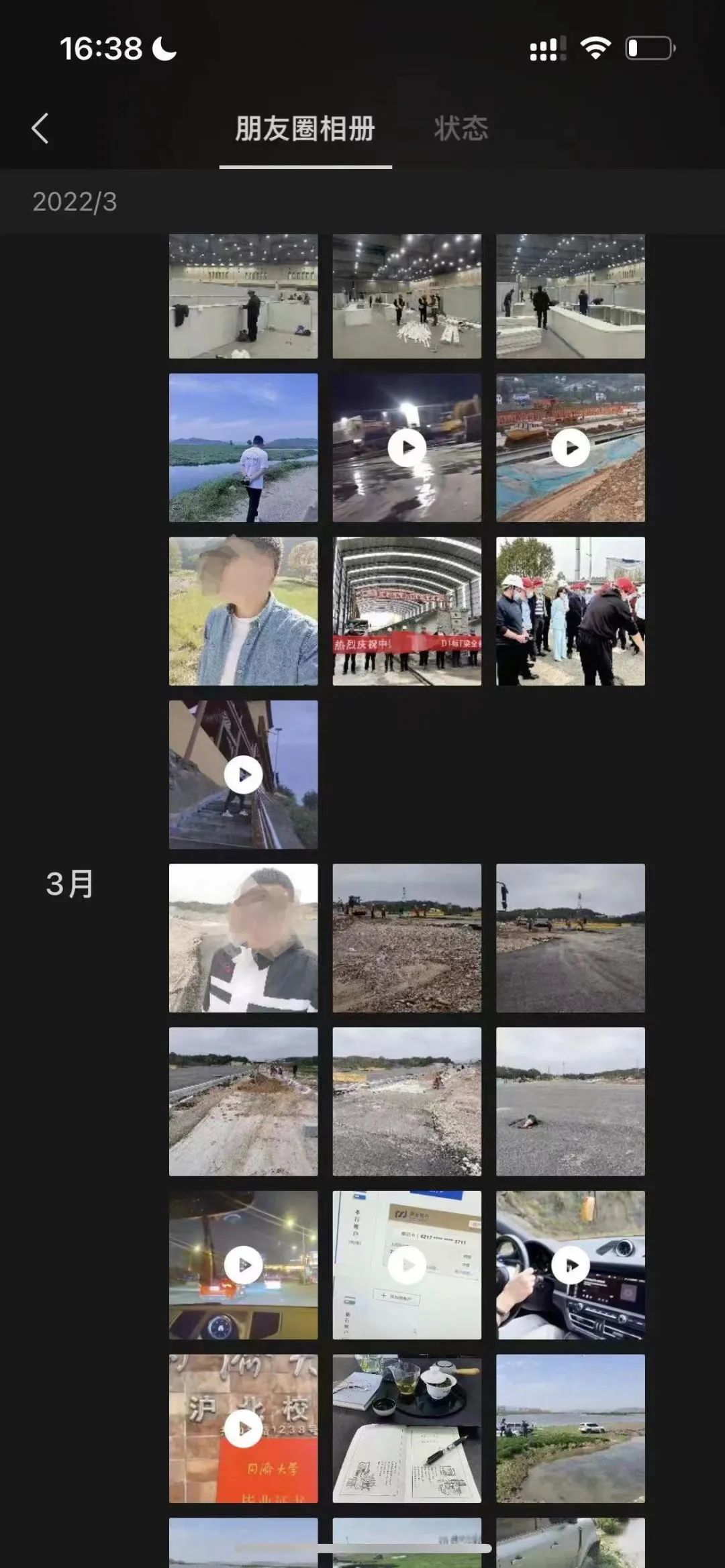Play the bridge construction aerial video

570,448
